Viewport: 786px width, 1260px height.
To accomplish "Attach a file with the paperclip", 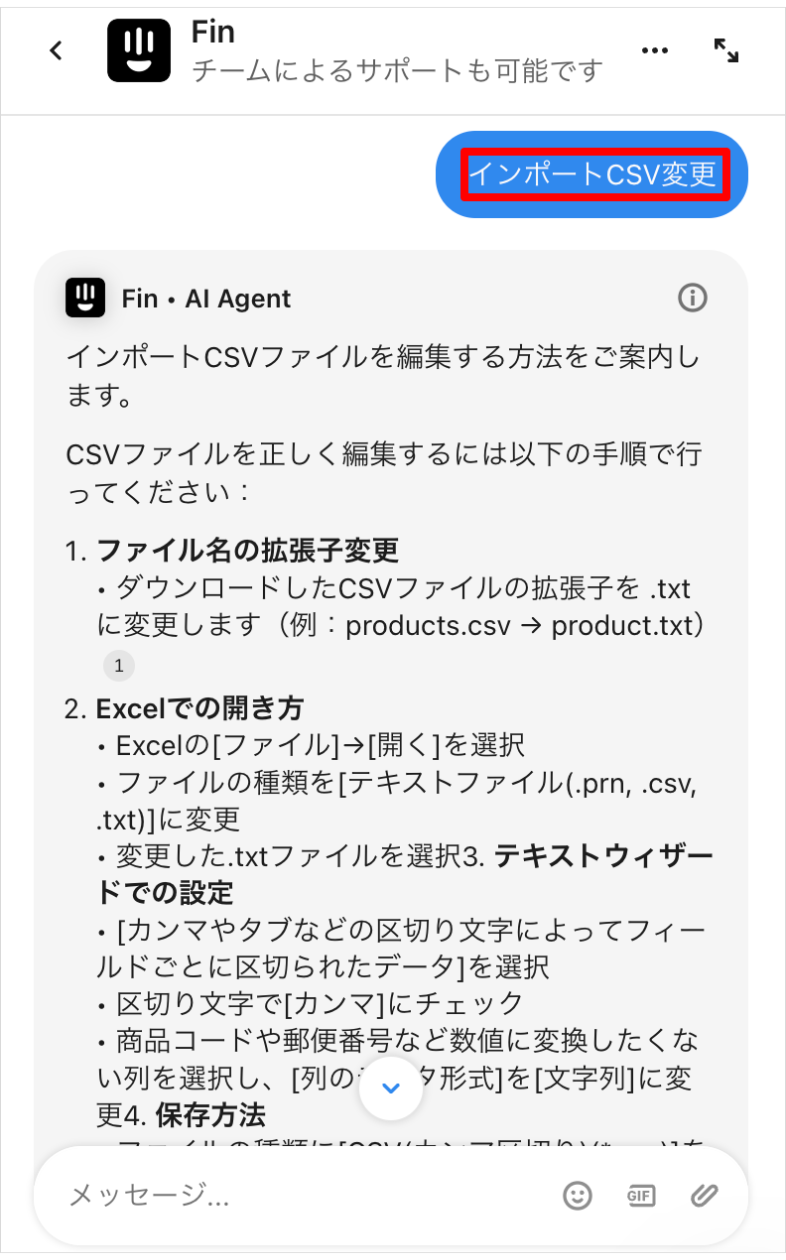I will [x=705, y=1194].
